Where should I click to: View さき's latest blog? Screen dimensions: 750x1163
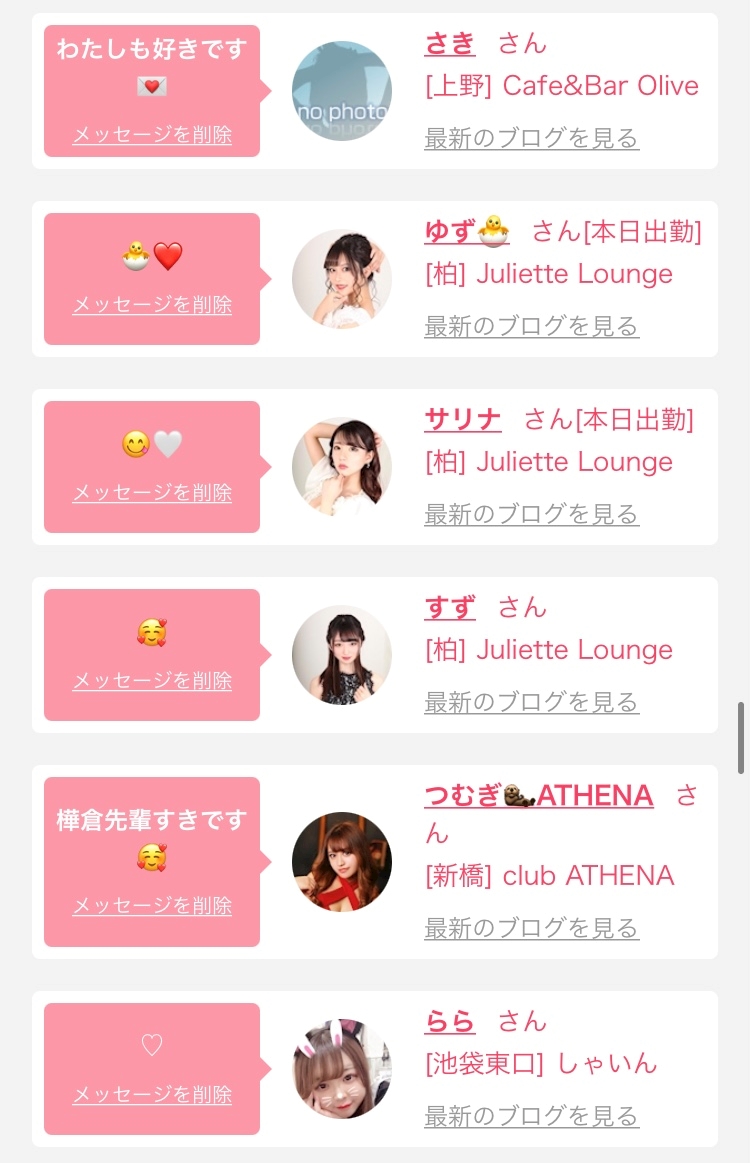click(x=531, y=138)
